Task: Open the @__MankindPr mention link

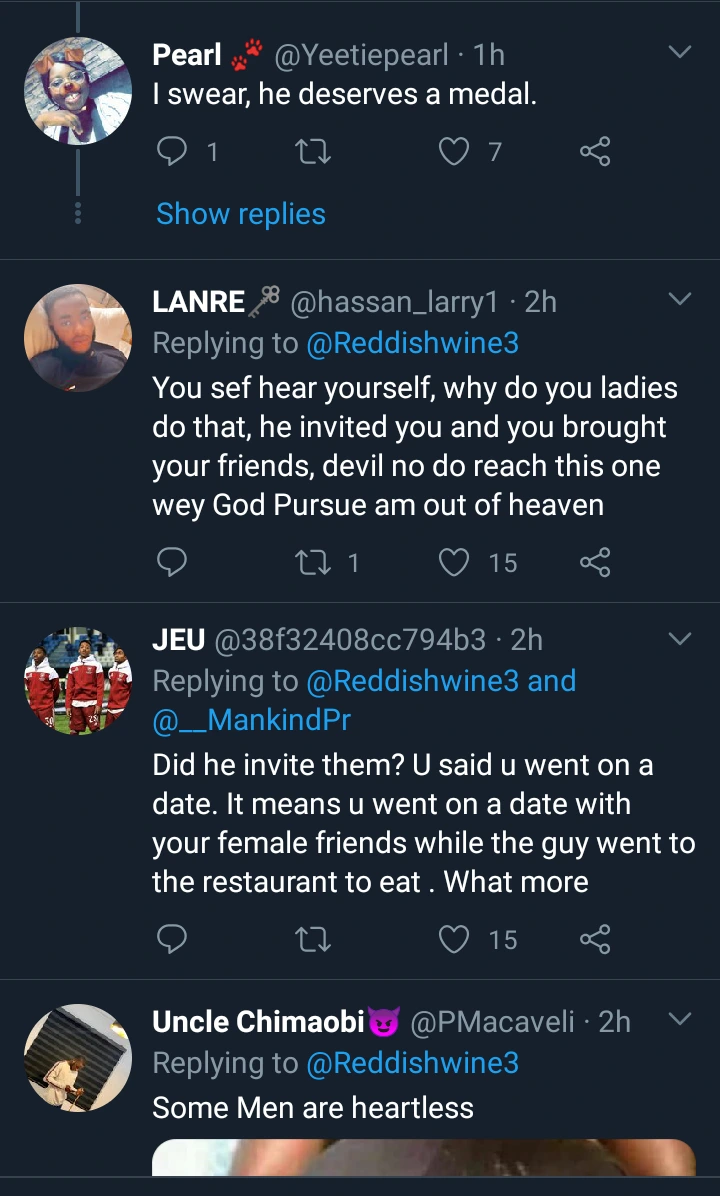Action: pyautogui.click(x=252, y=719)
